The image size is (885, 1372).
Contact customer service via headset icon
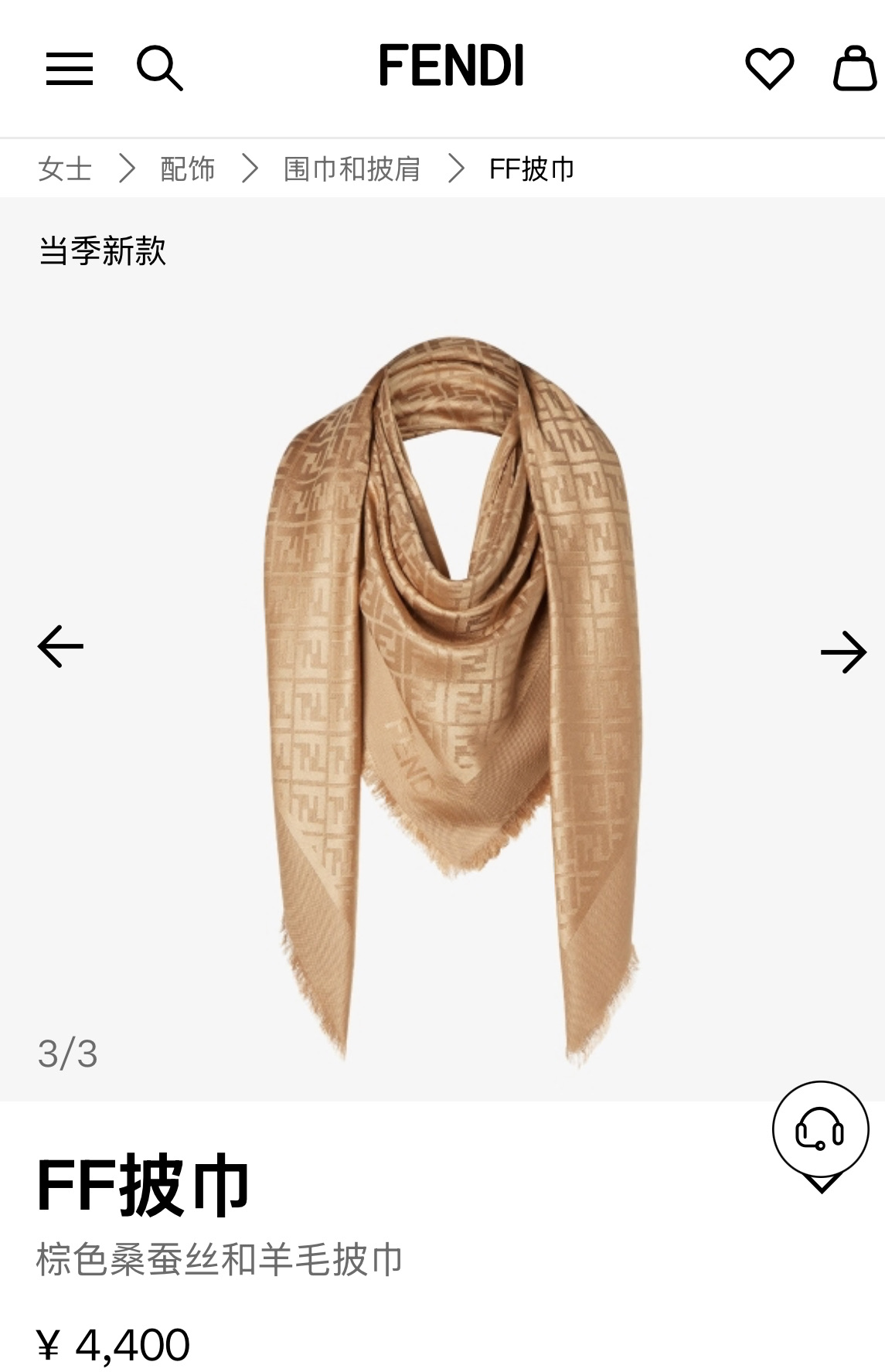pyautogui.click(x=820, y=1131)
